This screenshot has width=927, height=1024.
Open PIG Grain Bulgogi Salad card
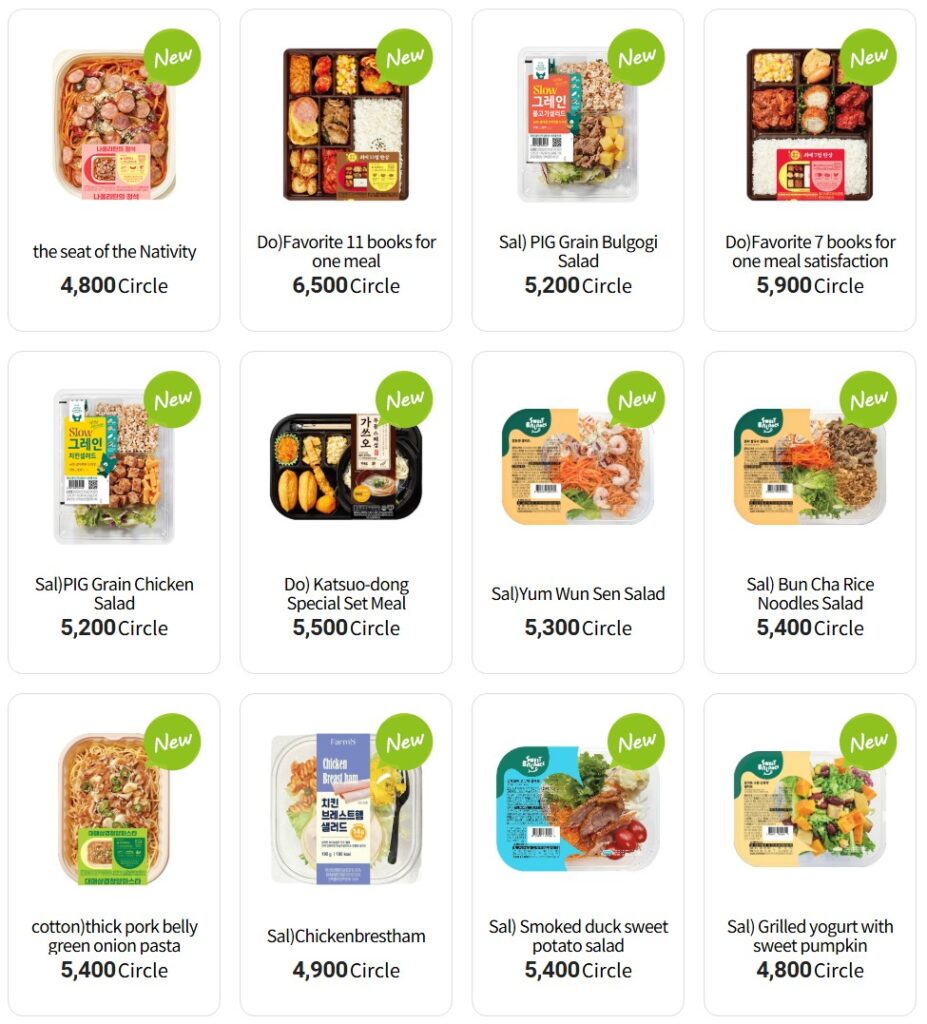tap(578, 171)
